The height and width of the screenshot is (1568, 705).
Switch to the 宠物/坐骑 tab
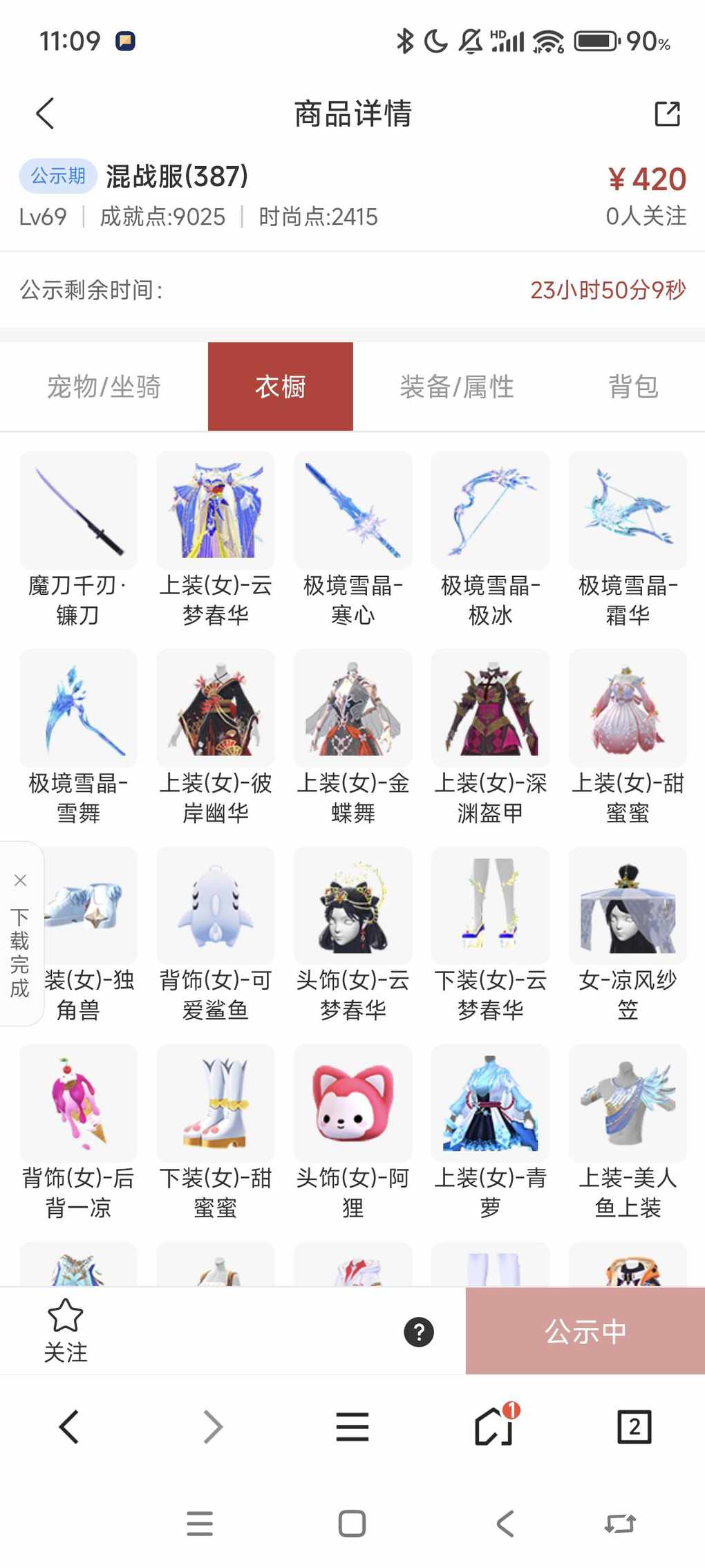[104, 387]
